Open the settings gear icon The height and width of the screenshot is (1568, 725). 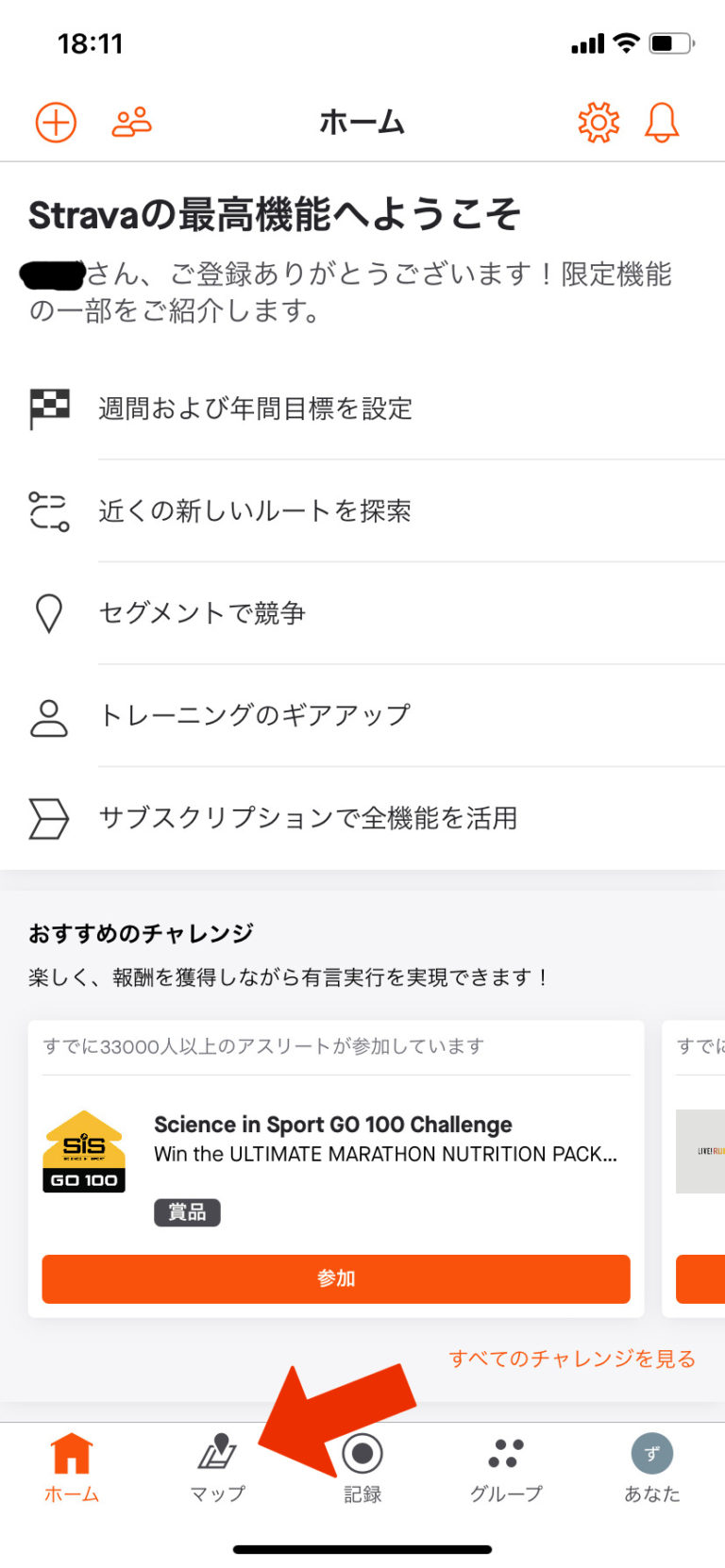tap(599, 122)
